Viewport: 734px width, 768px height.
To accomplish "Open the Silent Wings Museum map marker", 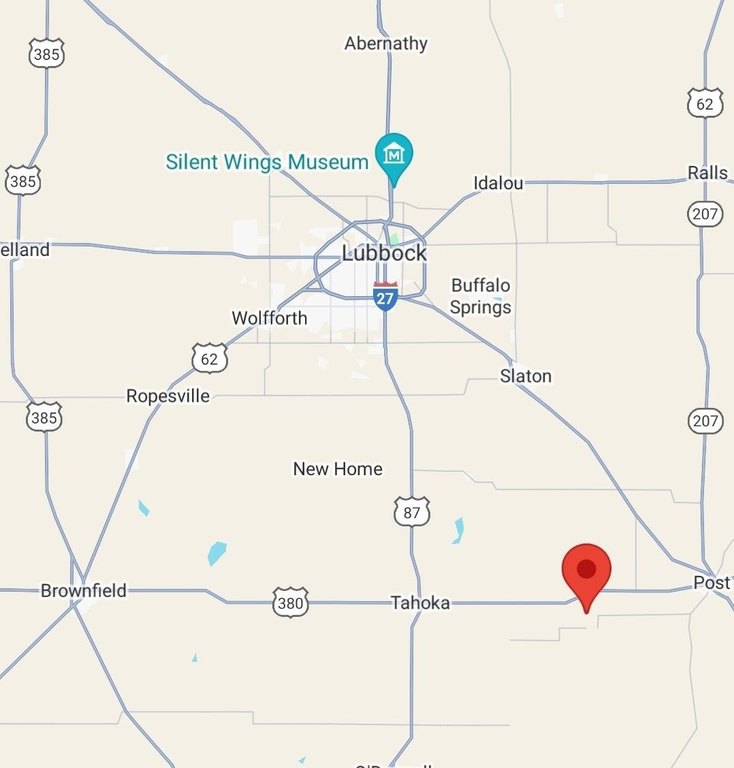I will [x=394, y=157].
